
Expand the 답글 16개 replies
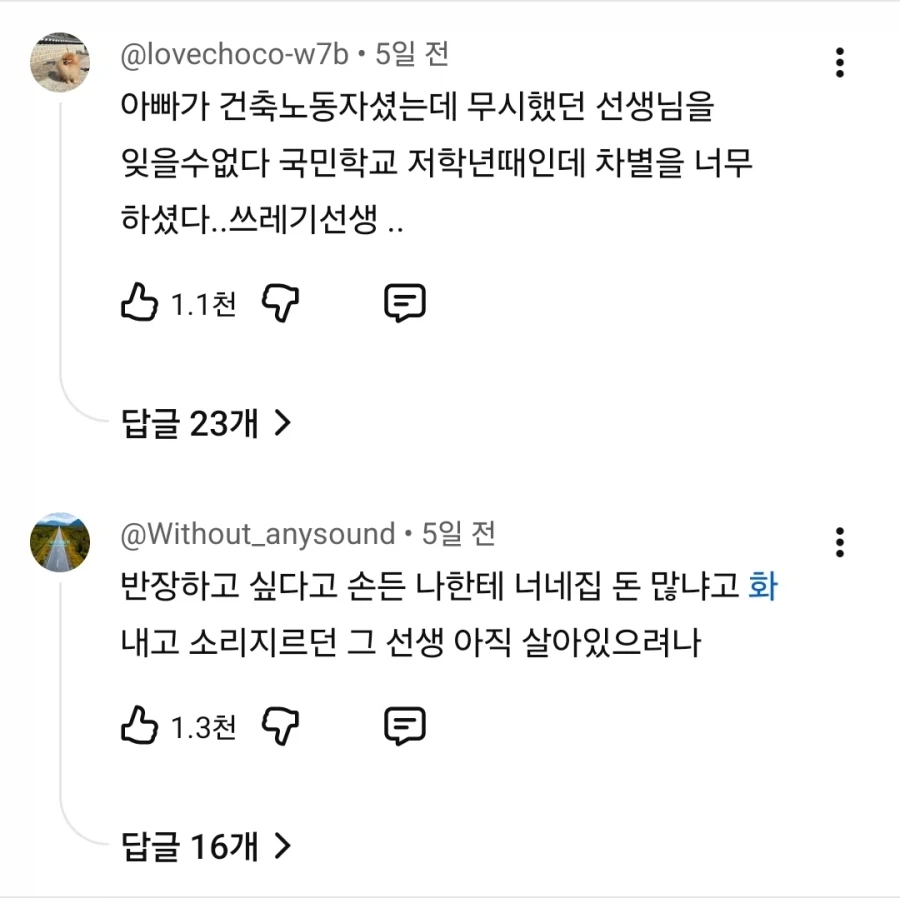coord(206,847)
